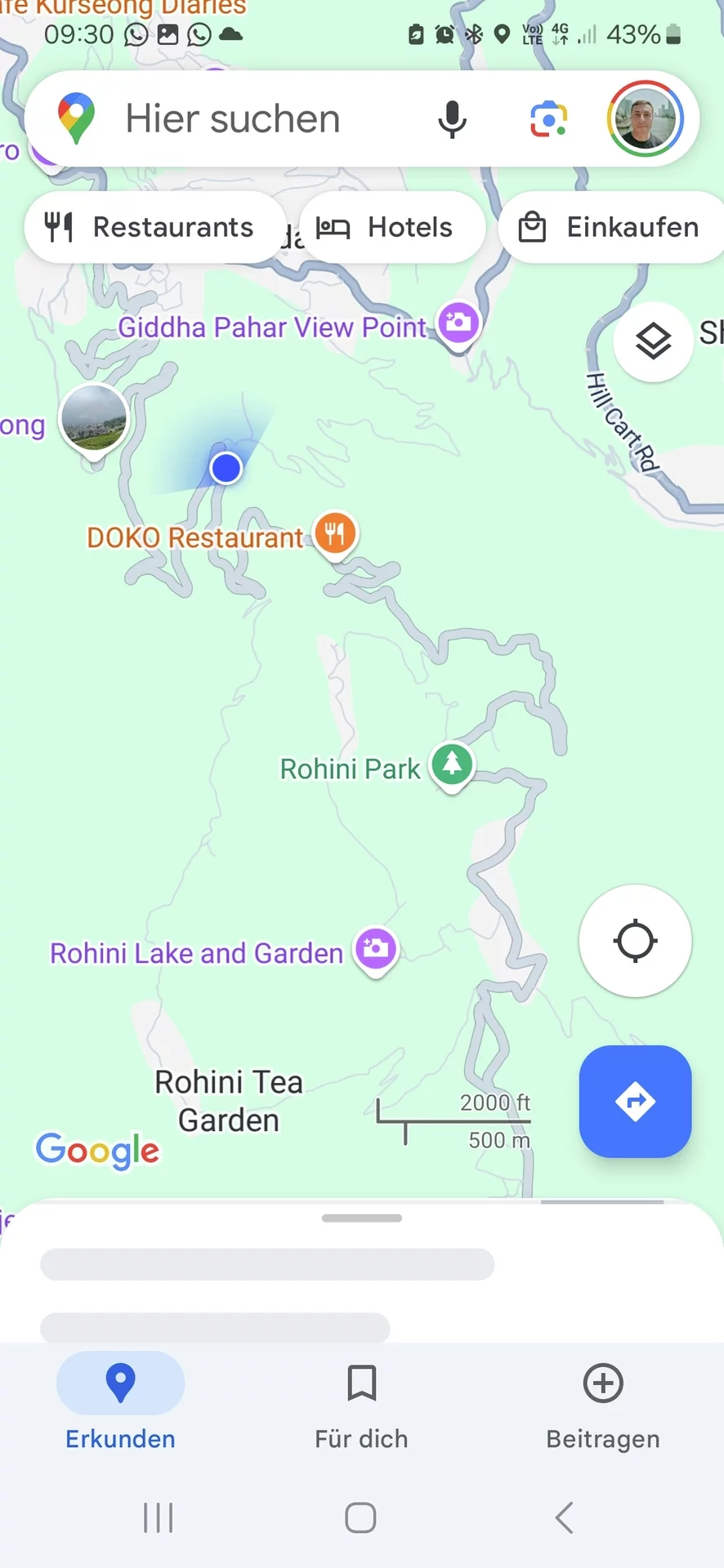Screen dimensions: 724x1568
Task: Tap the system home button
Action: click(x=360, y=1518)
